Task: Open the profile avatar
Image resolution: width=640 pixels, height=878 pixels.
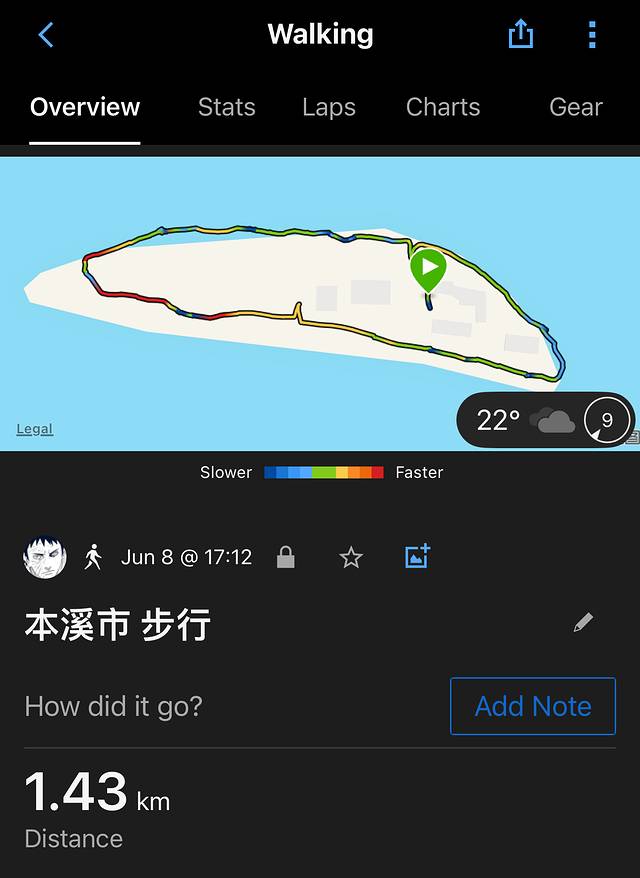Action: [45, 557]
